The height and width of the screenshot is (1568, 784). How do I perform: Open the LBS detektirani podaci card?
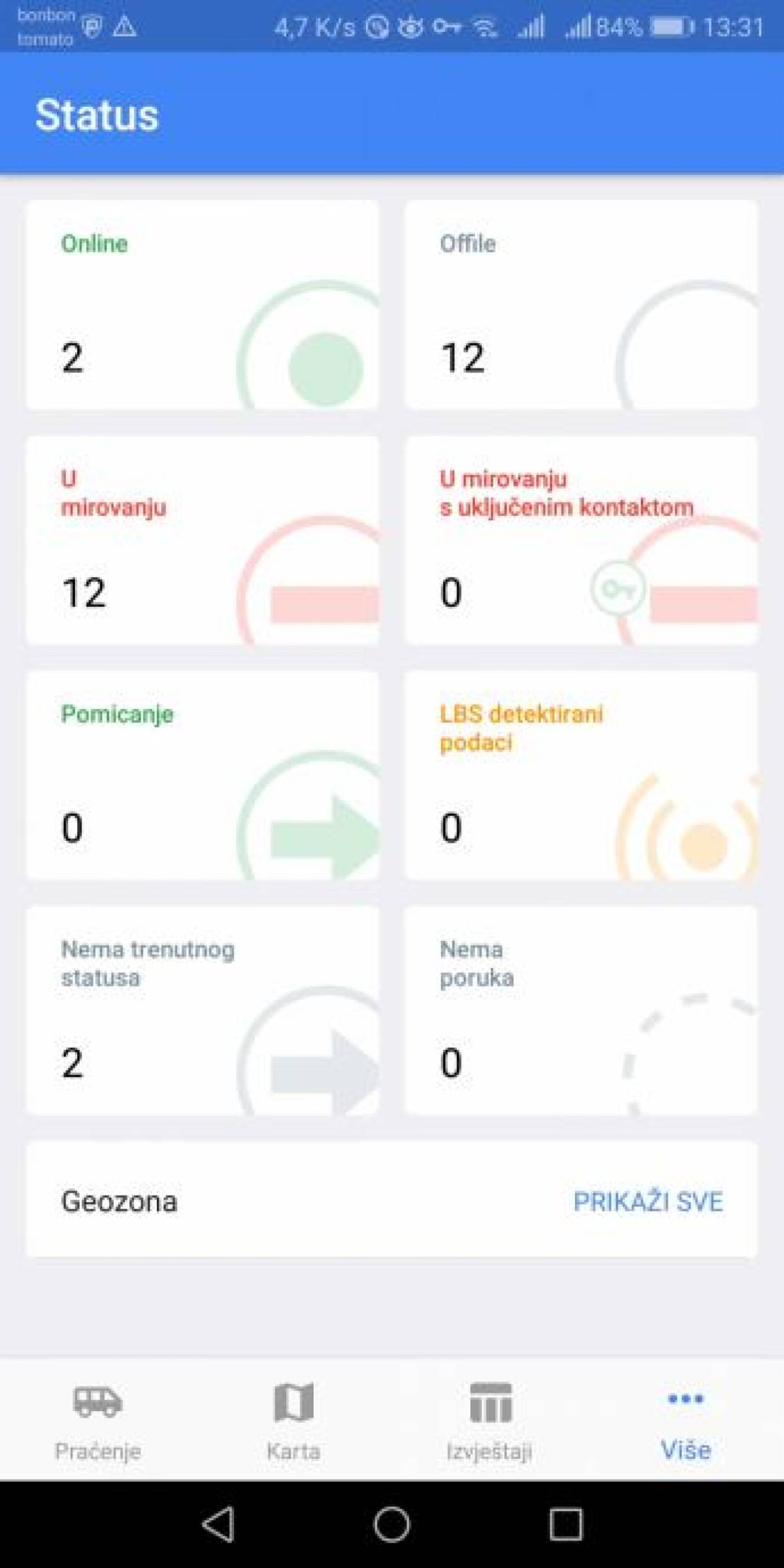point(581,776)
